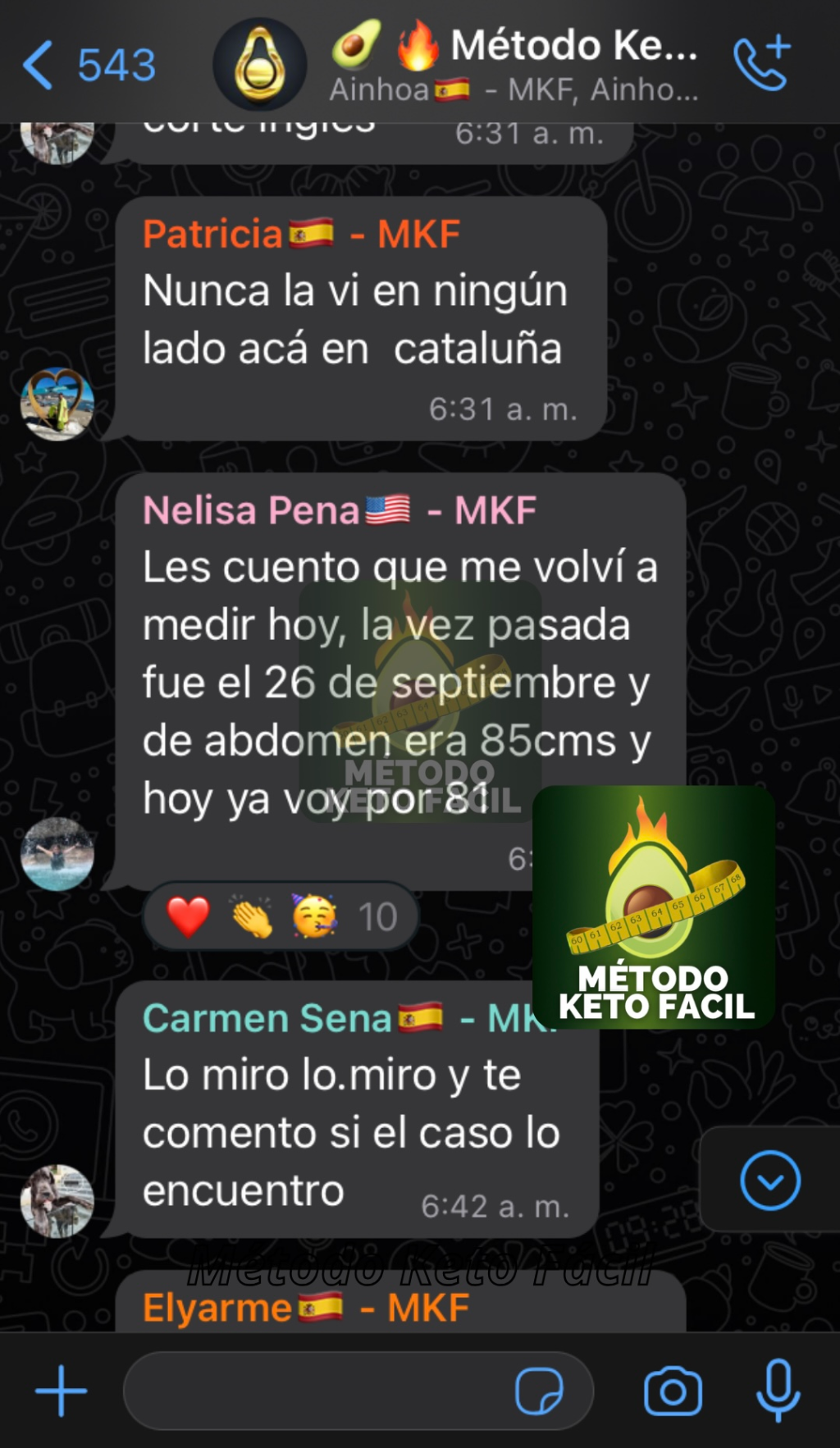Open Patricia's profile picture
This screenshot has height=1448, width=840.
click(57, 404)
